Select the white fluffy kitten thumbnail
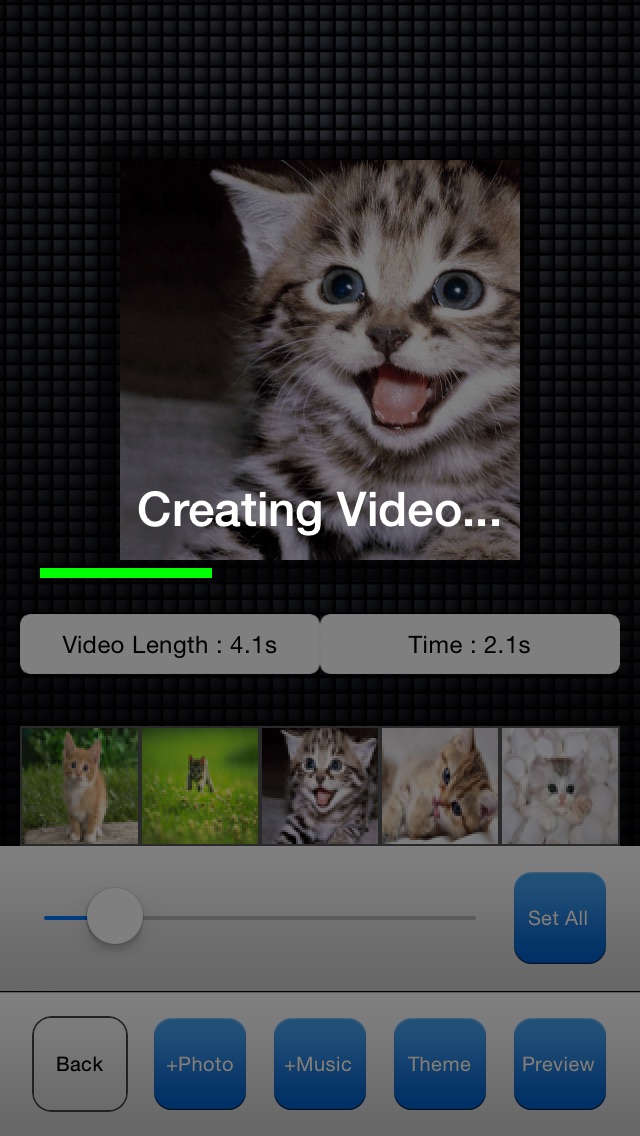Image resolution: width=640 pixels, height=1136 pixels. coord(560,786)
